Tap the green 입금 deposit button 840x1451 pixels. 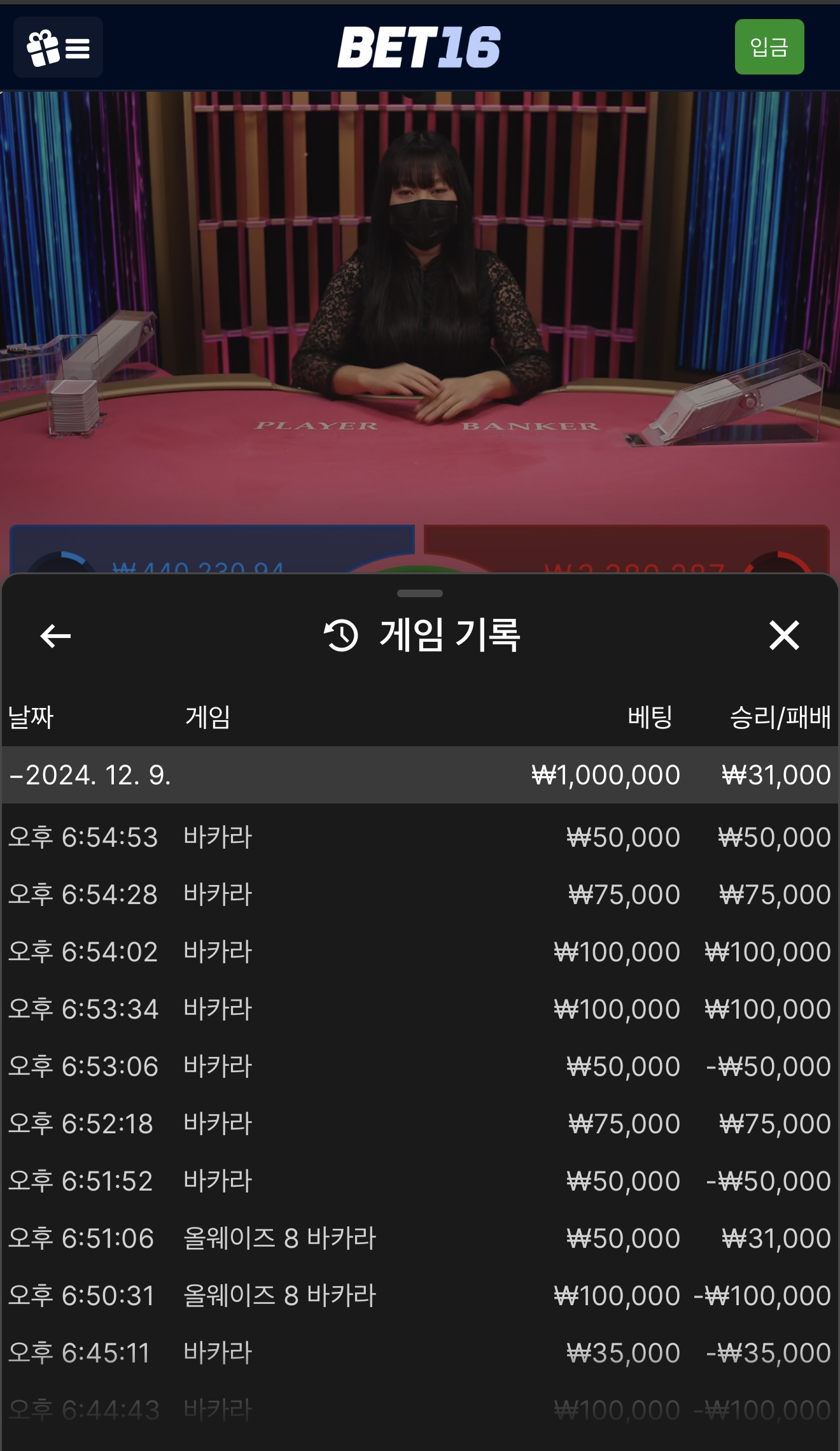[769, 47]
